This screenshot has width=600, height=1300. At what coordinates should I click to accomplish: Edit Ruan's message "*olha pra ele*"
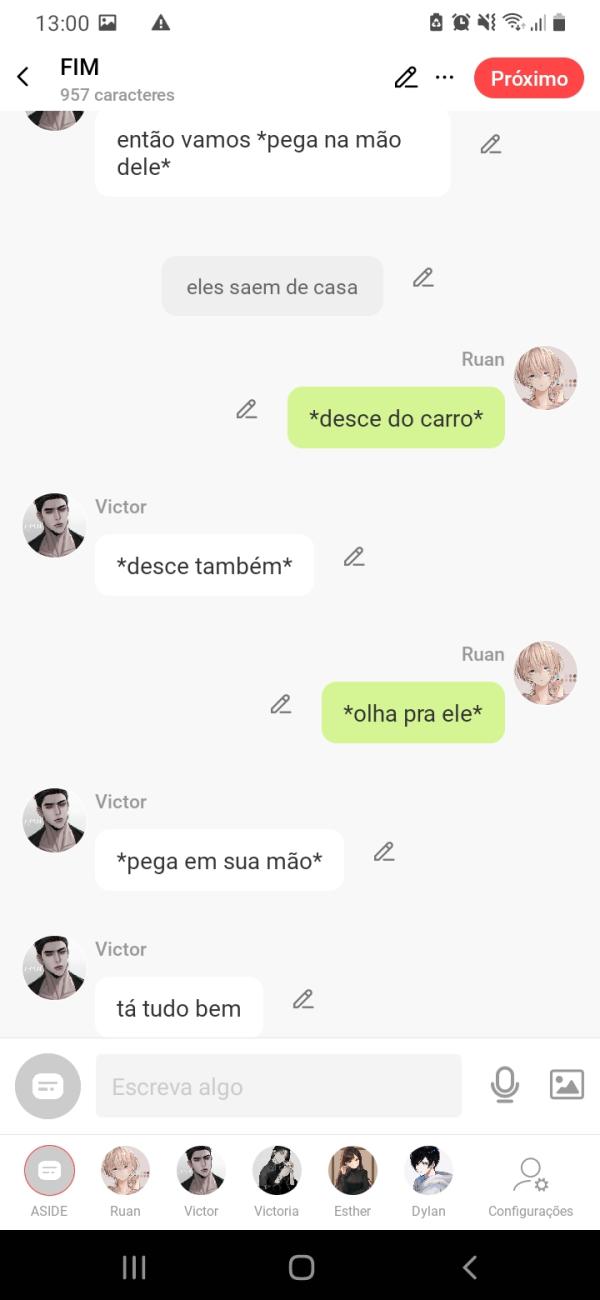click(x=281, y=704)
